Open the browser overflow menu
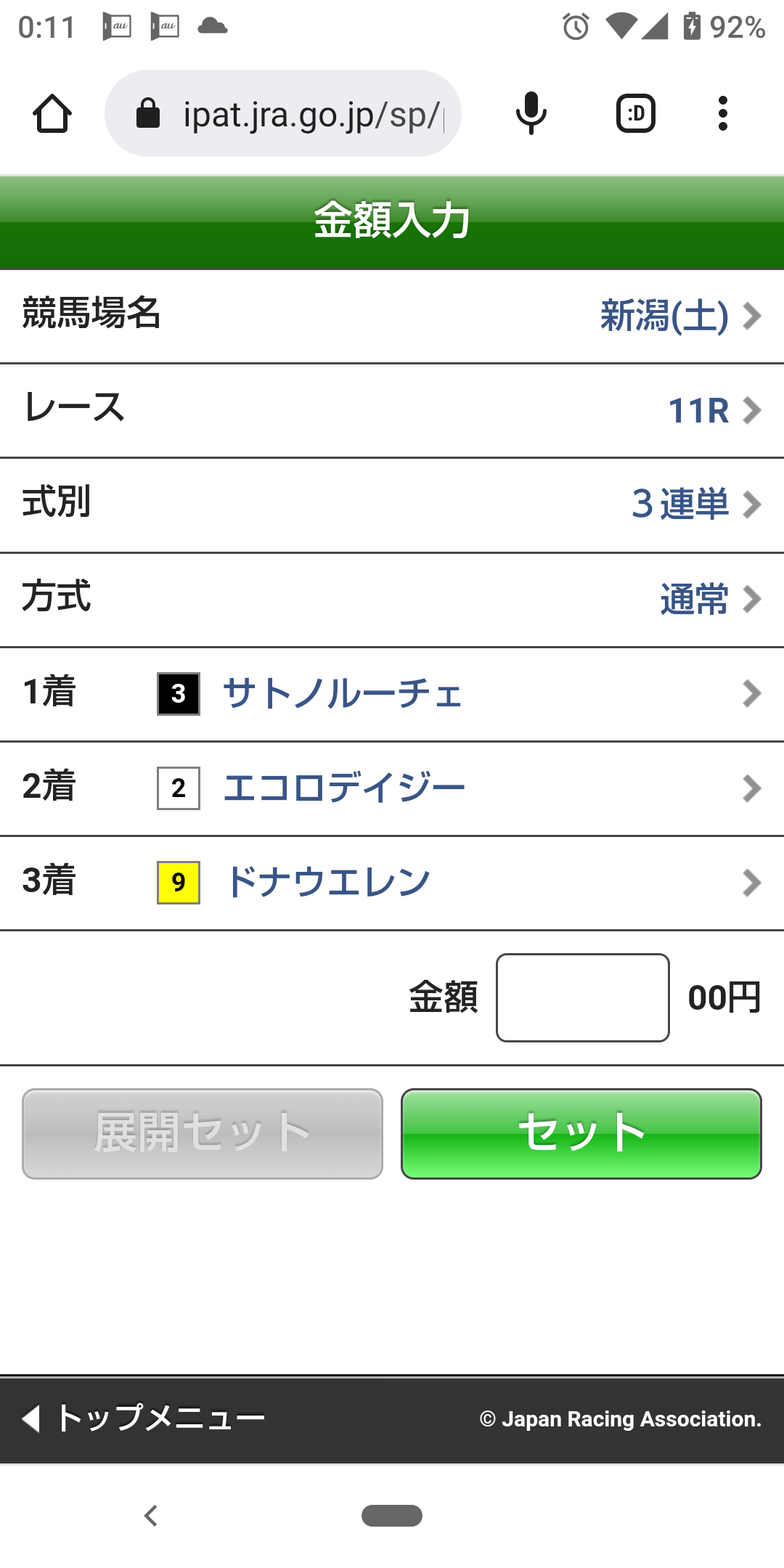The image size is (784, 1568). click(722, 114)
